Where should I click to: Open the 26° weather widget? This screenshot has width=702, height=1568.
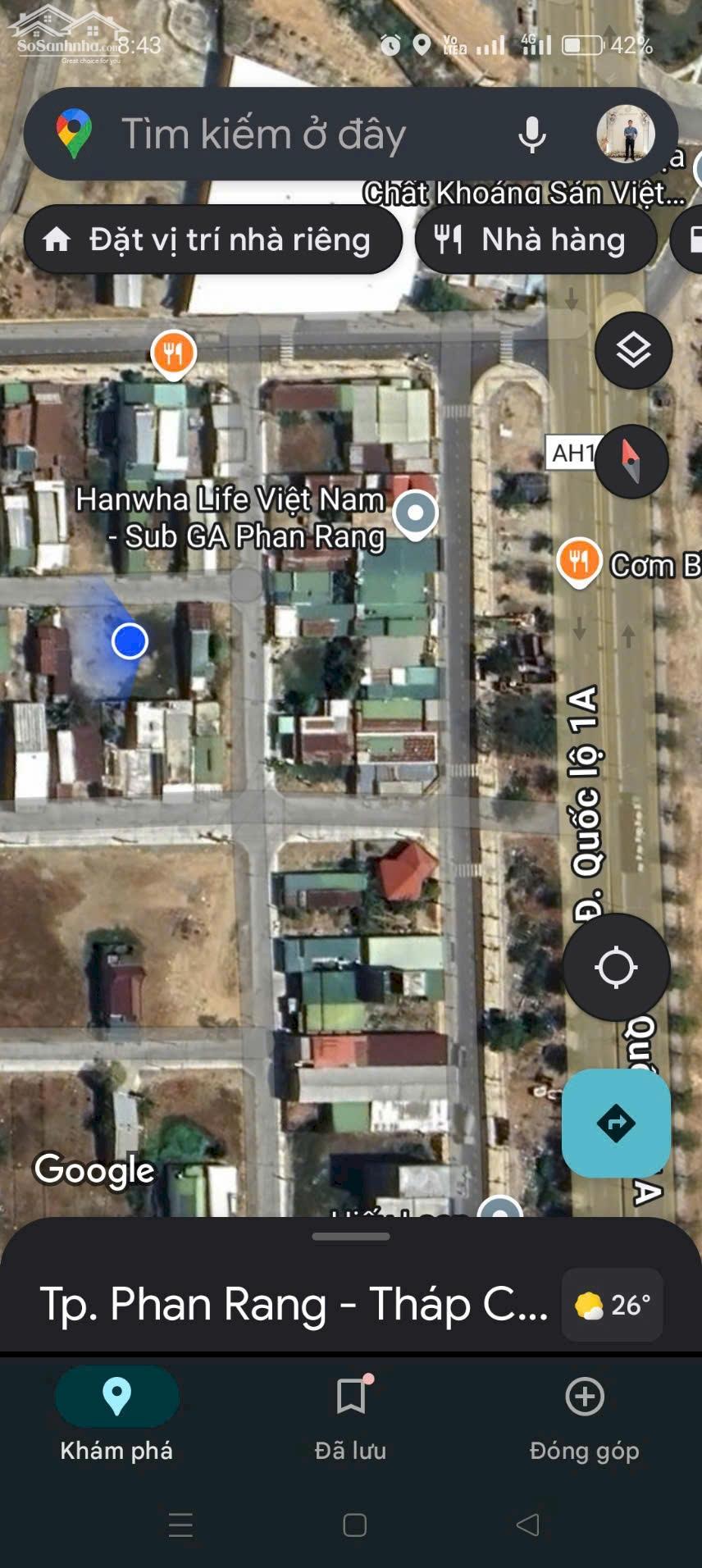pos(613,1305)
